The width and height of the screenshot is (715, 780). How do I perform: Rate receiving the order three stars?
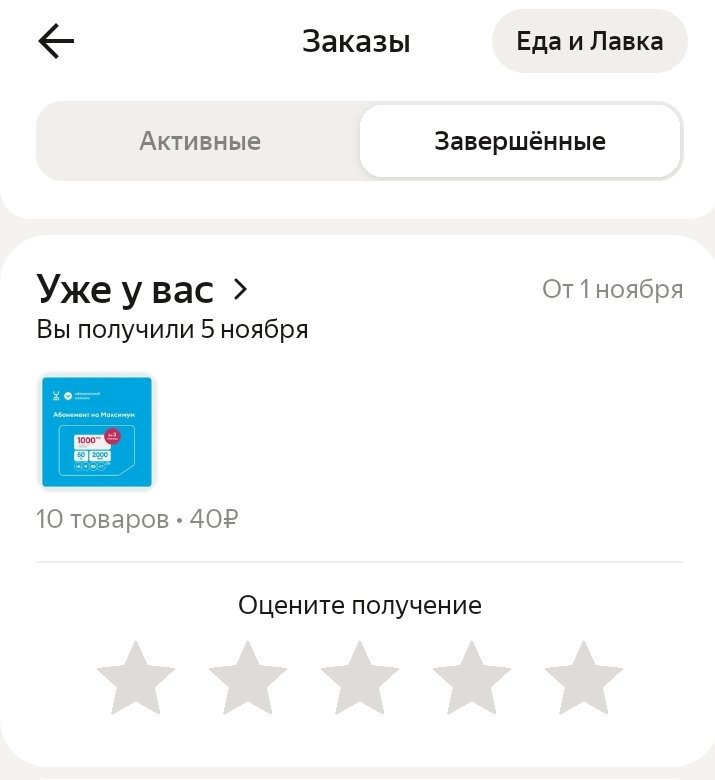tap(359, 677)
